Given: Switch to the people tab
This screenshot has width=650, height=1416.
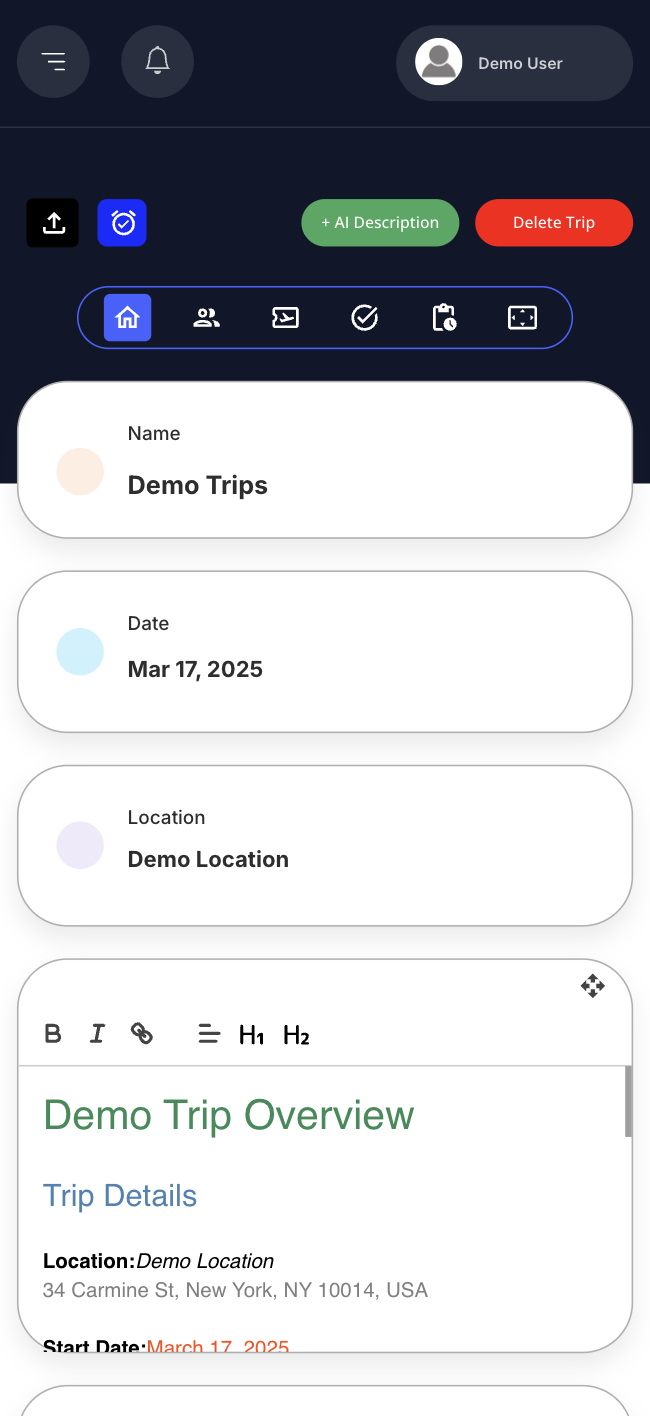Looking at the screenshot, I should (206, 318).
